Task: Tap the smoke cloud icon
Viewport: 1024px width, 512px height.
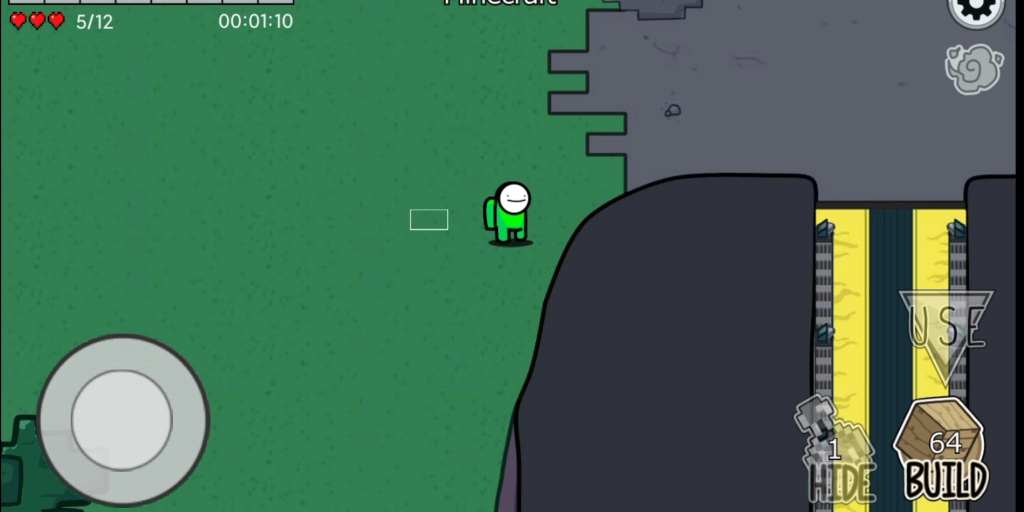Action: tap(974, 67)
